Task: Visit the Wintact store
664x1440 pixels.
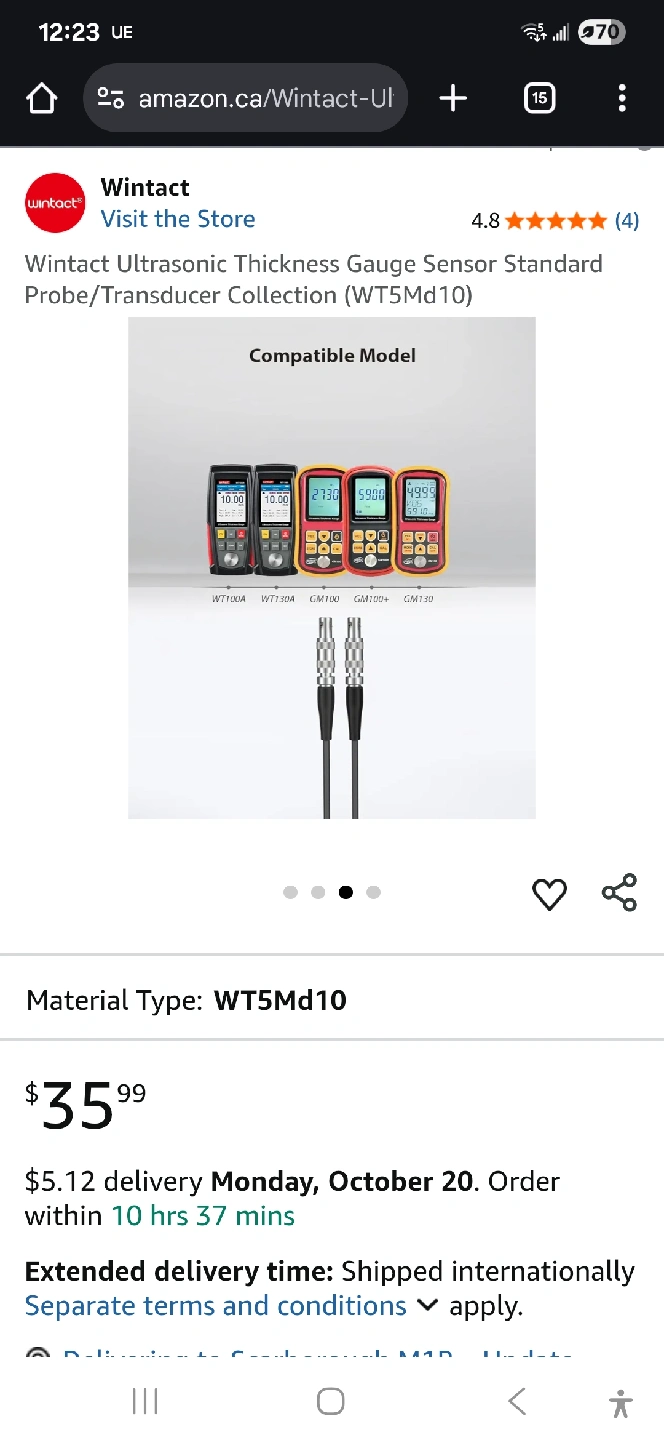Action: (178, 219)
